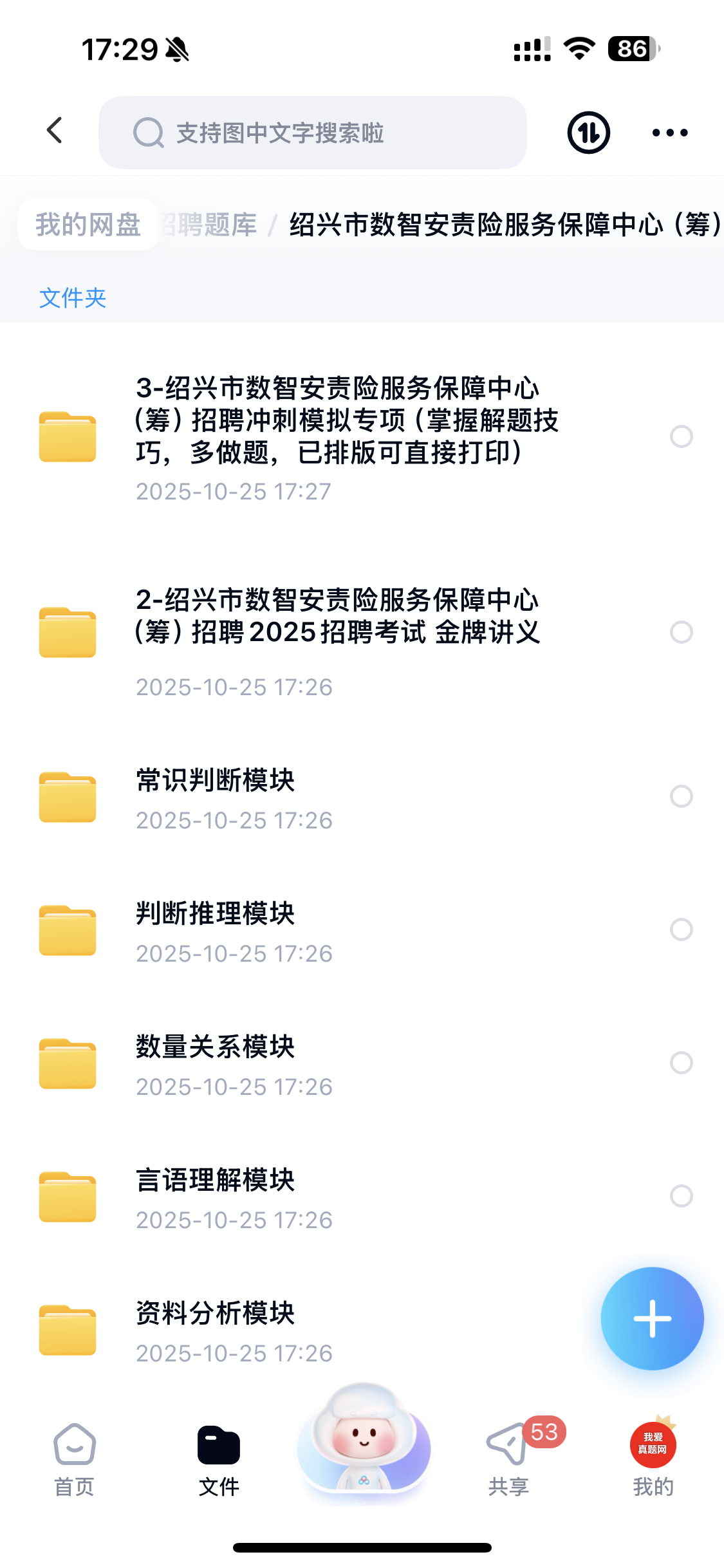
Task: Select the circle next to 言语理解模块
Action: point(680,1195)
